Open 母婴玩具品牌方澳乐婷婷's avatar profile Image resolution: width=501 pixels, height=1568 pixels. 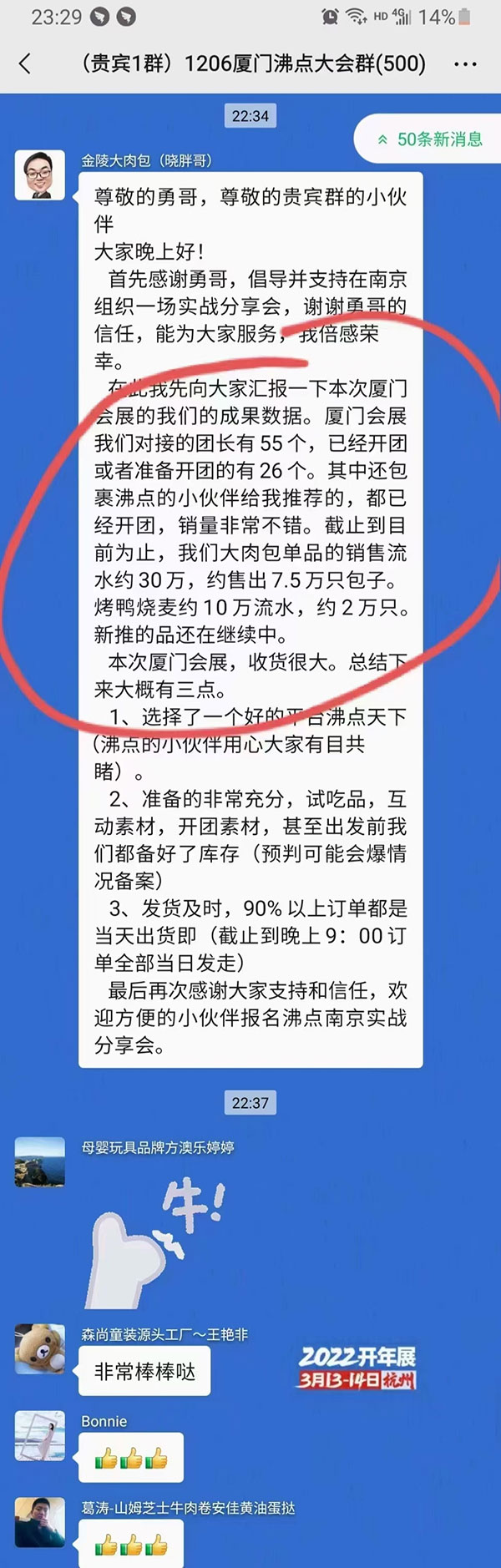(x=39, y=1161)
